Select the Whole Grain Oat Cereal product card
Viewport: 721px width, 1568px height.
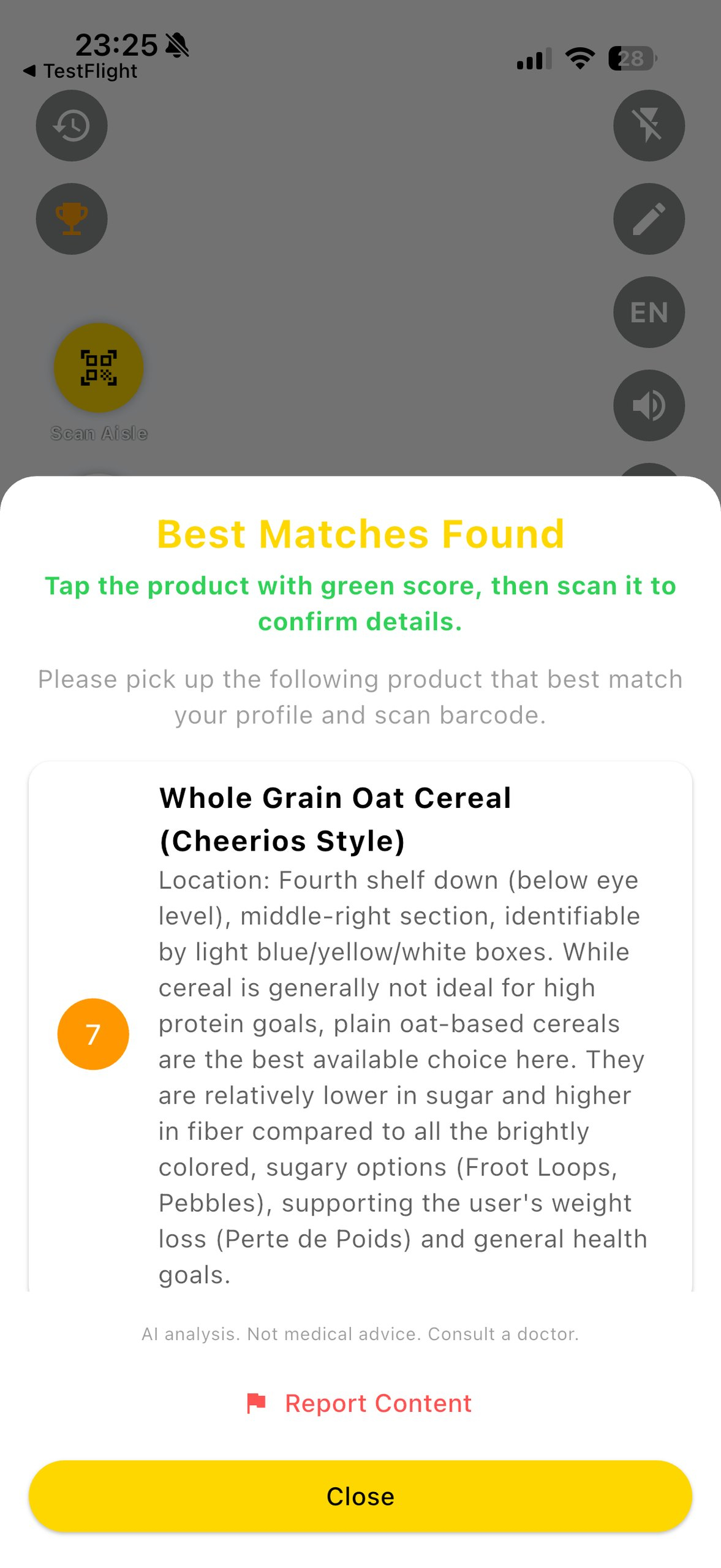coord(360,1029)
